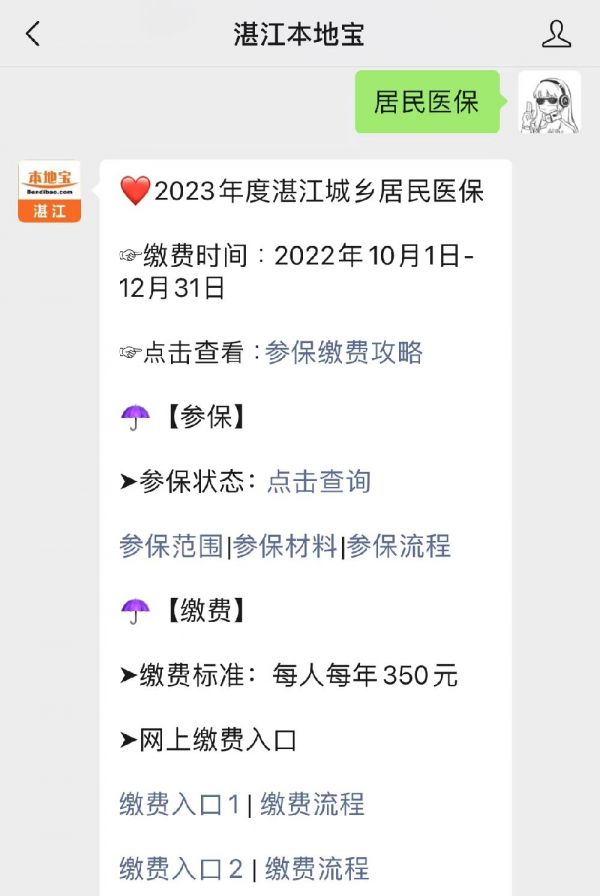Open the account profile icon
Image resolution: width=600 pixels, height=896 pixels.
click(x=556, y=34)
